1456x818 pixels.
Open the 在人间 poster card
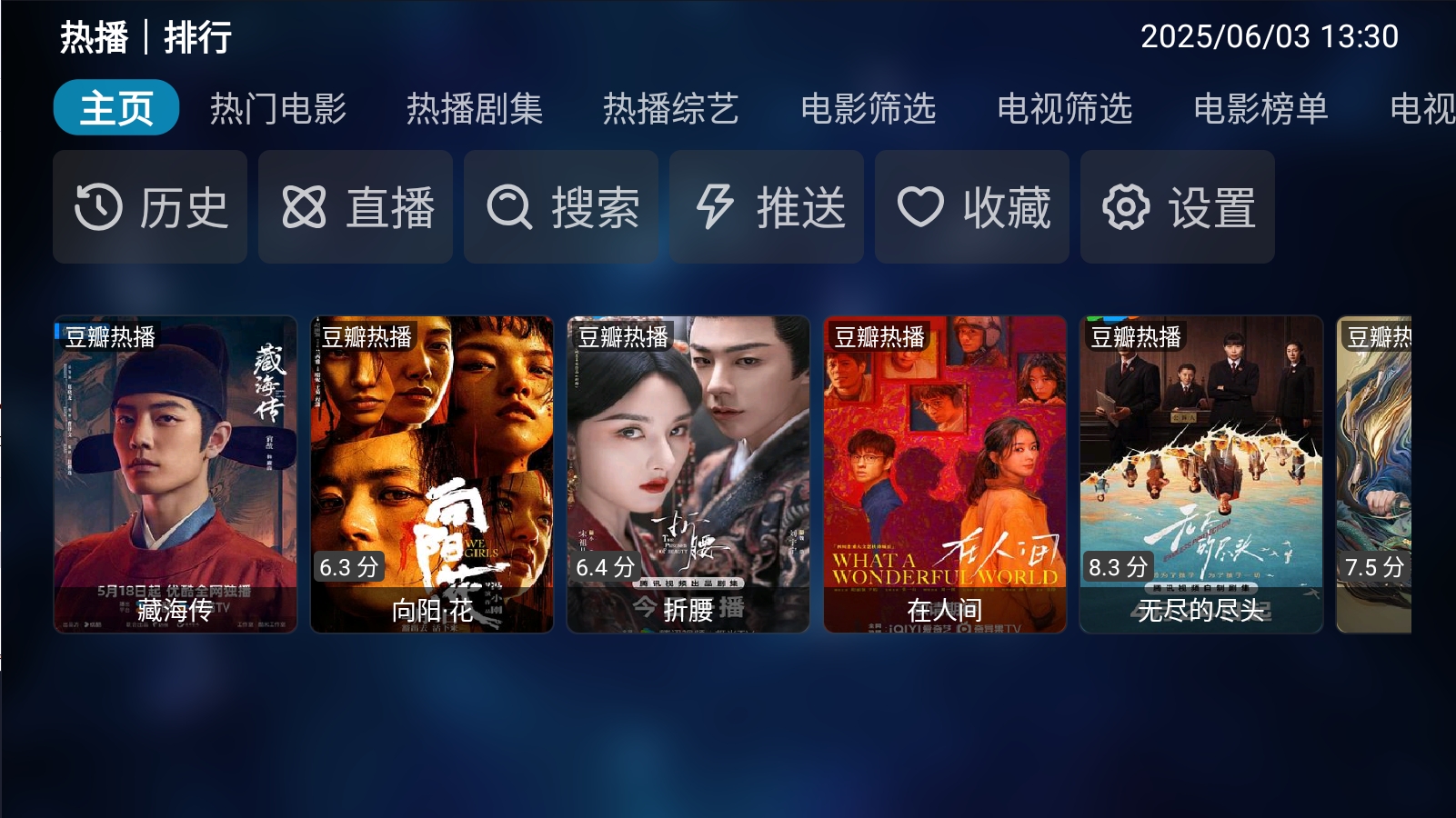945,473
